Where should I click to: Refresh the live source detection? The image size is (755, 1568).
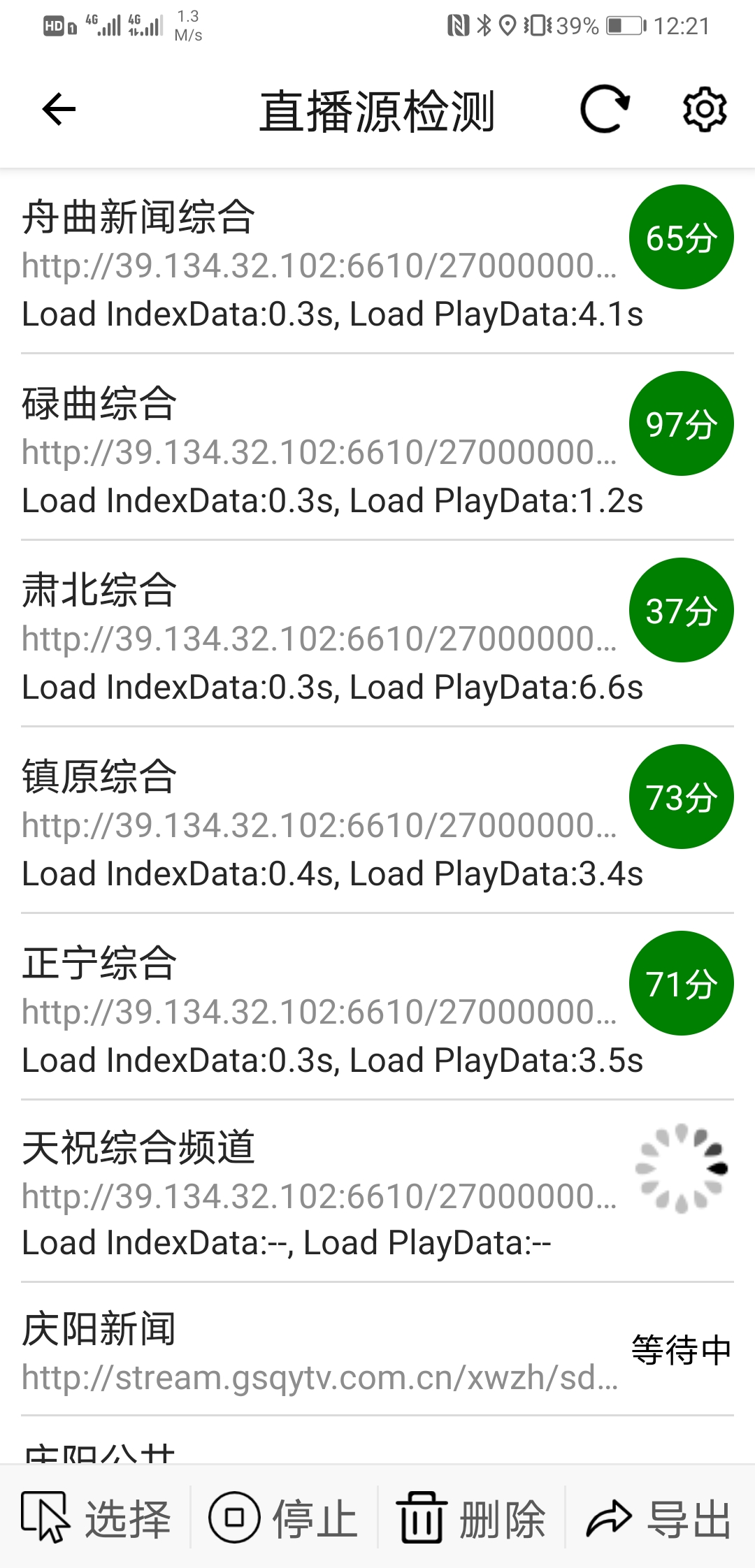(605, 110)
